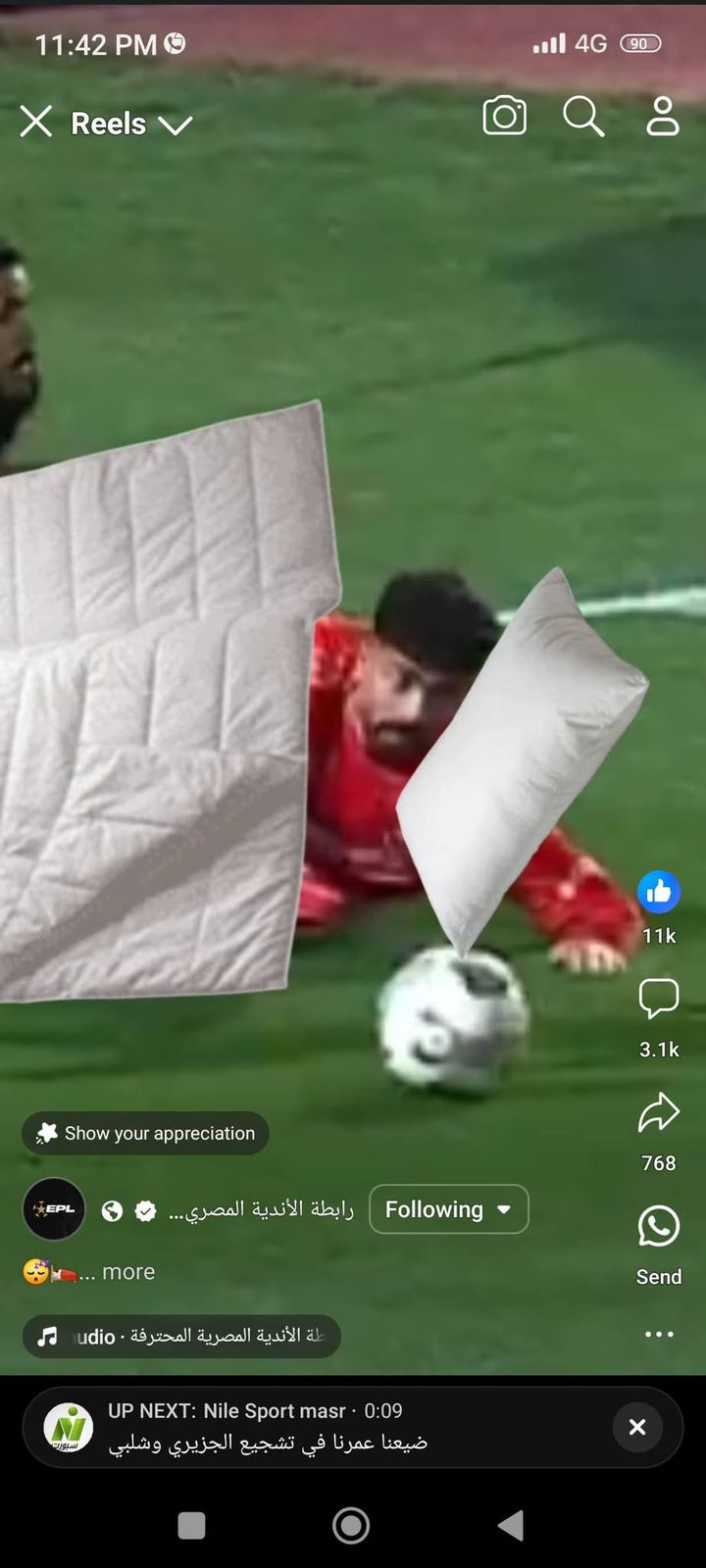Like this reel
Image resolution: width=706 pixels, height=1568 pixels.
point(658,891)
